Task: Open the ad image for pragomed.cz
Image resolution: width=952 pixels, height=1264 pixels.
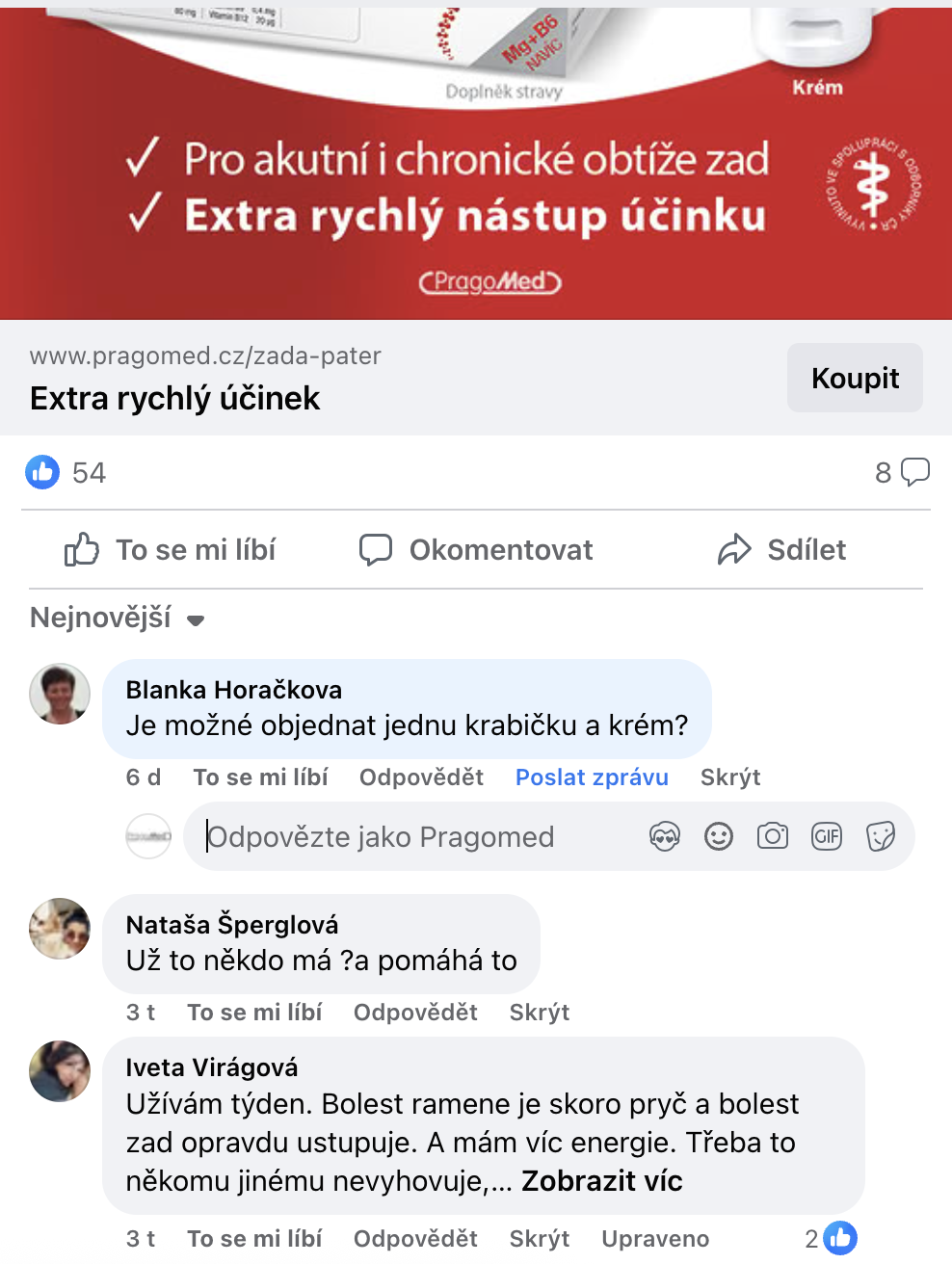Action: click(476, 160)
